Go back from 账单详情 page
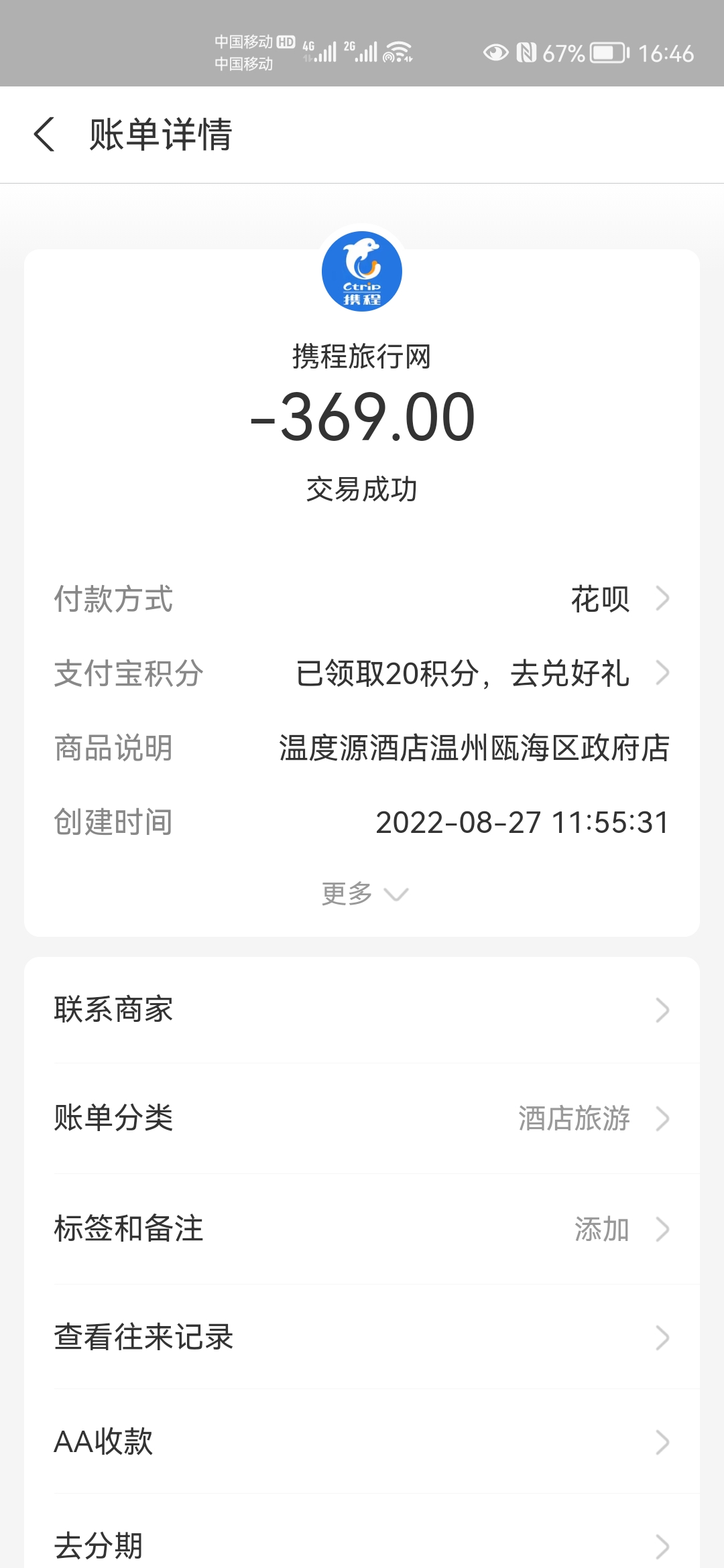 pyautogui.click(x=44, y=134)
